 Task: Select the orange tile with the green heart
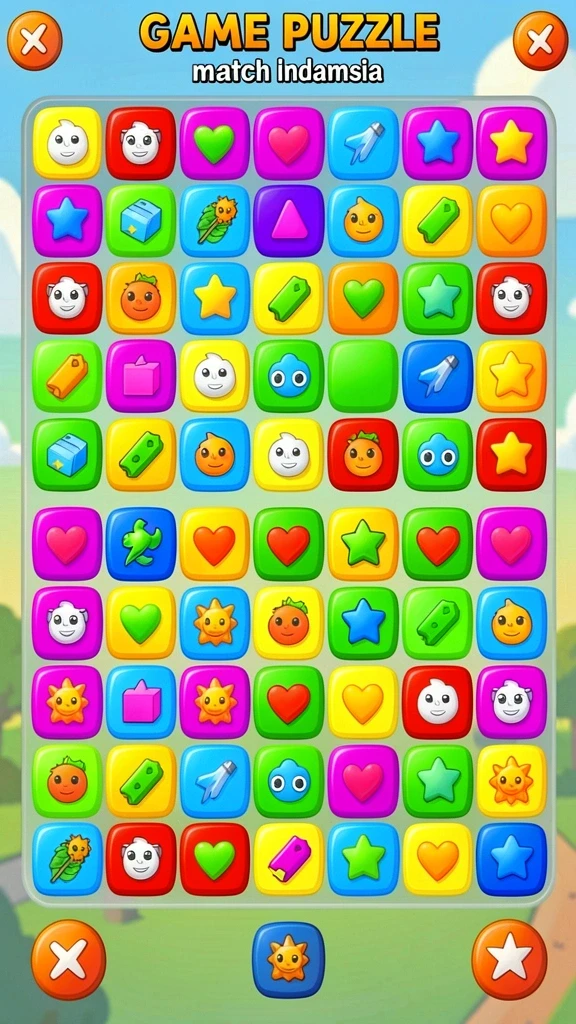pyautogui.click(x=363, y=298)
